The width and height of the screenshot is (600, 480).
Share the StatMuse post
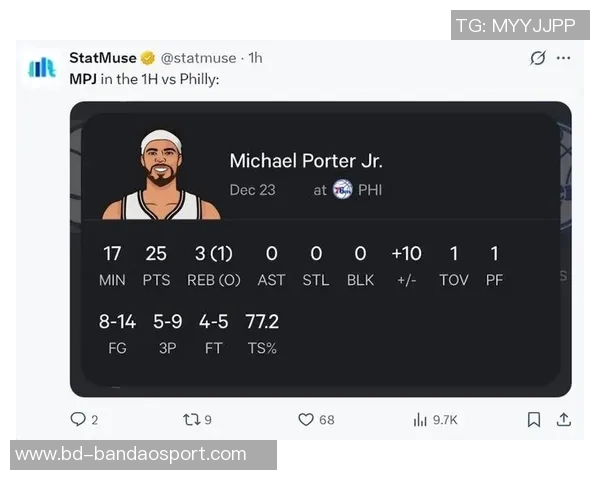(x=564, y=420)
